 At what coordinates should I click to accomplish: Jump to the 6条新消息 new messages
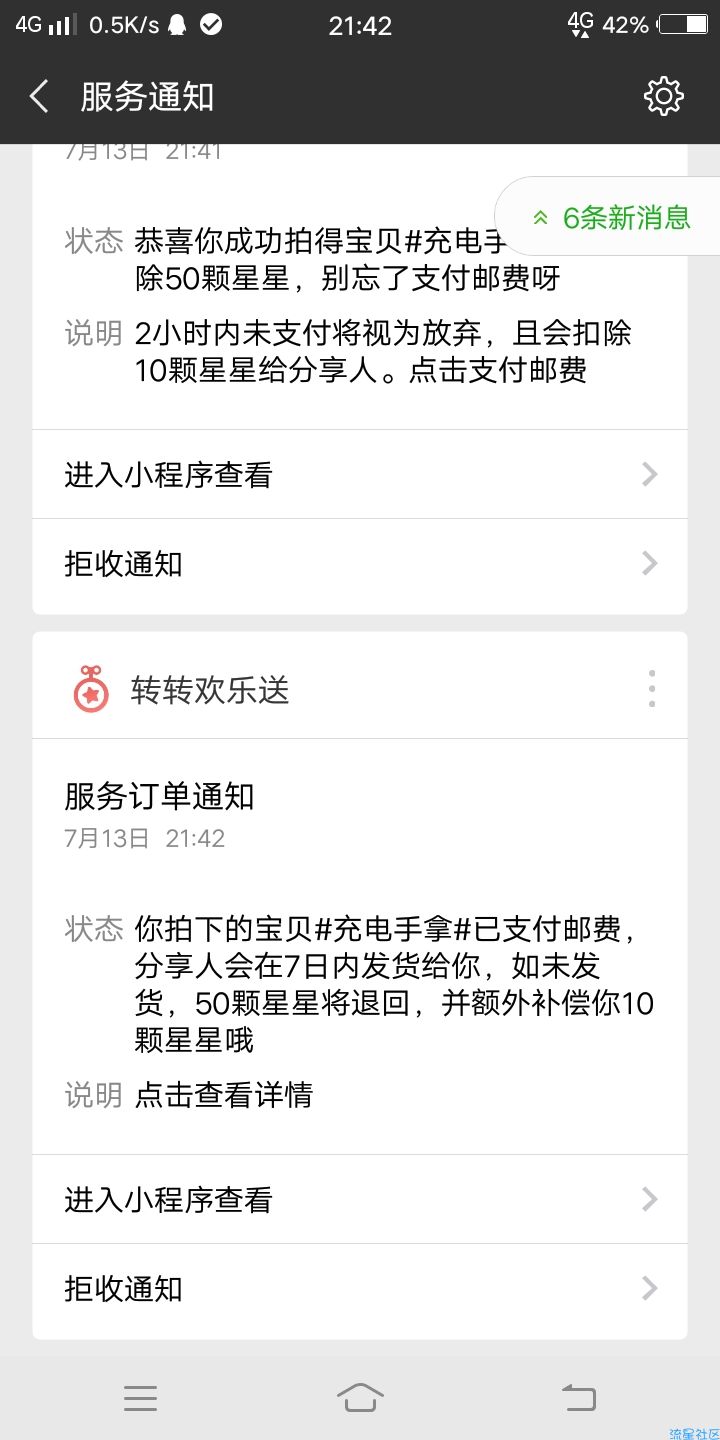[610, 217]
